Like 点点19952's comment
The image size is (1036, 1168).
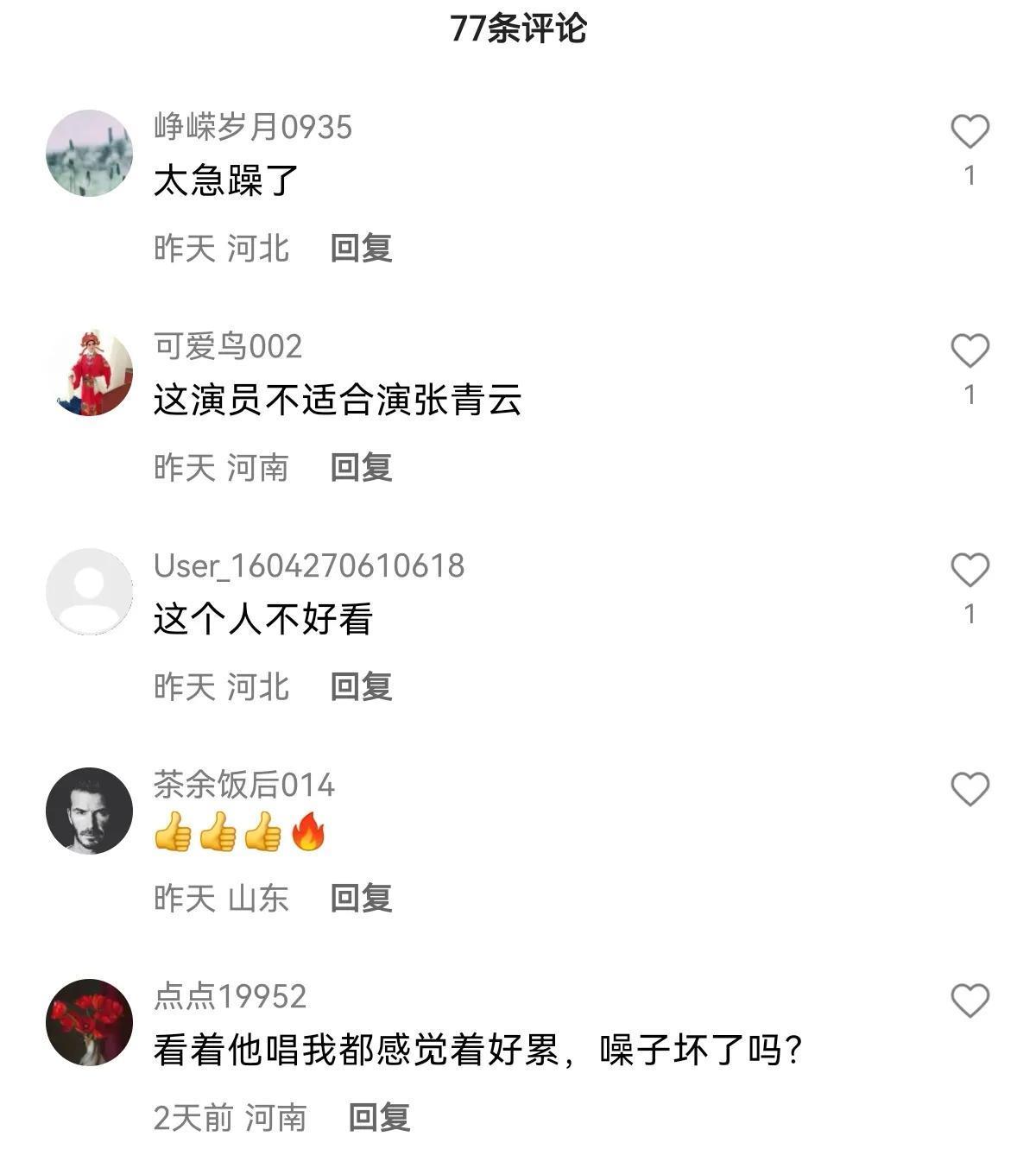[x=970, y=1001]
